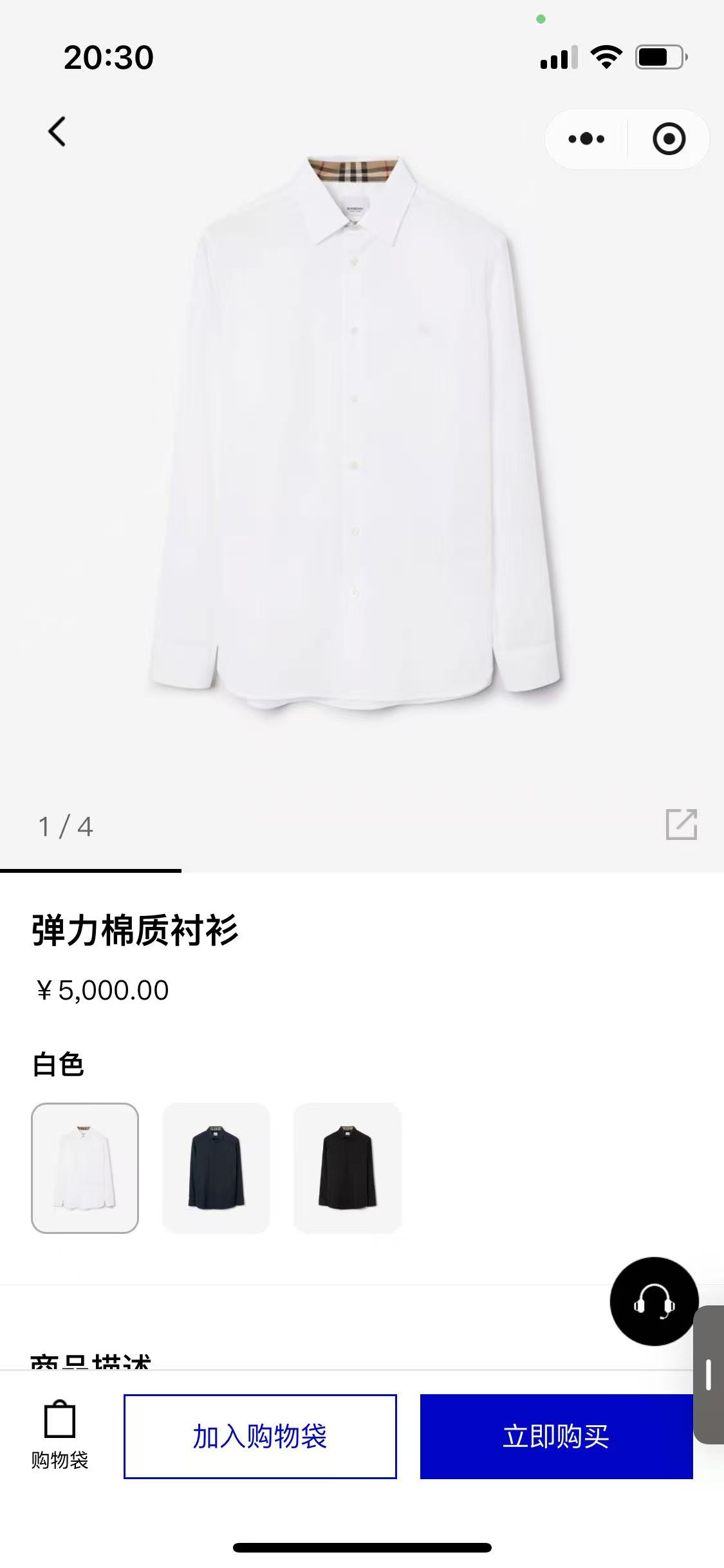
Task: Contact customer service via headset button
Action: tap(654, 1301)
